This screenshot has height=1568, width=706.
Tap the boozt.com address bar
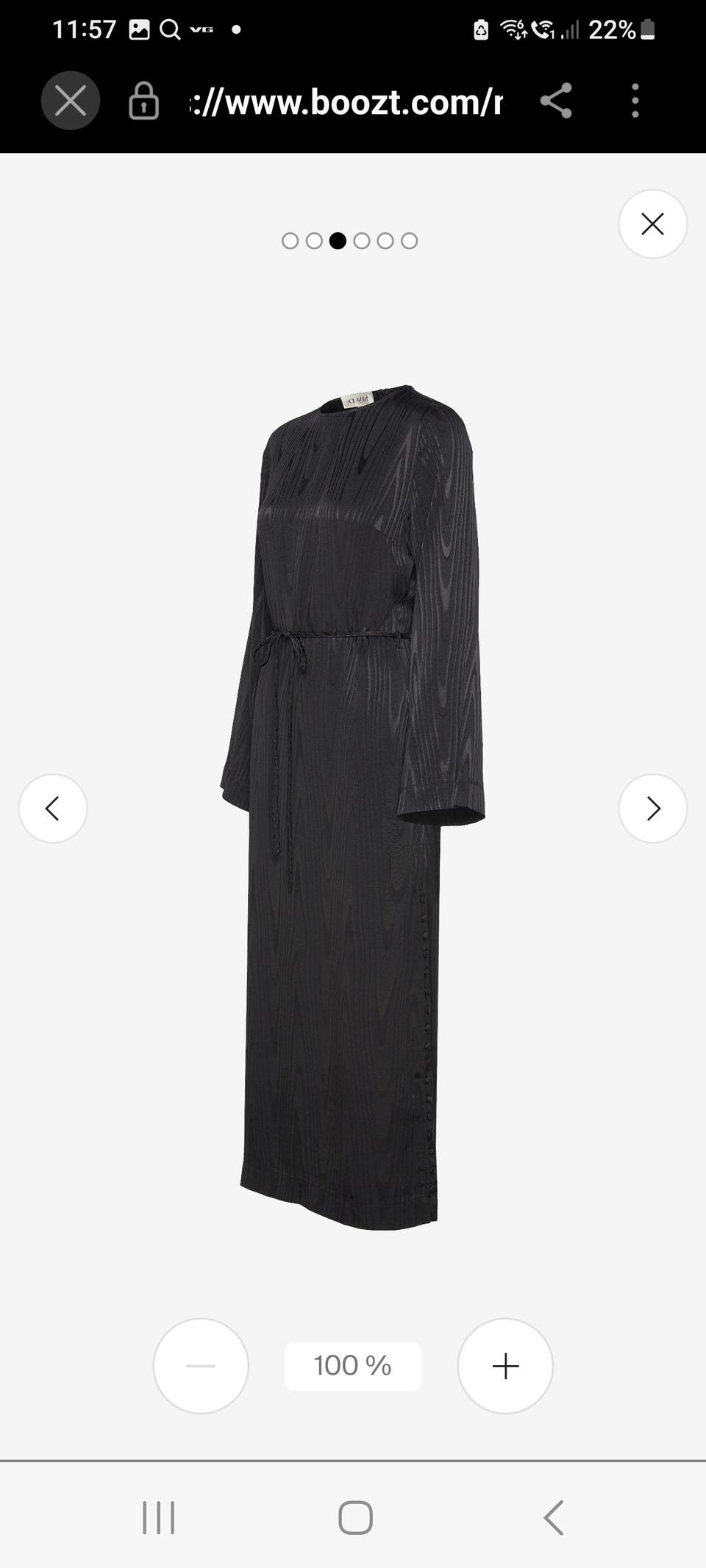click(346, 102)
